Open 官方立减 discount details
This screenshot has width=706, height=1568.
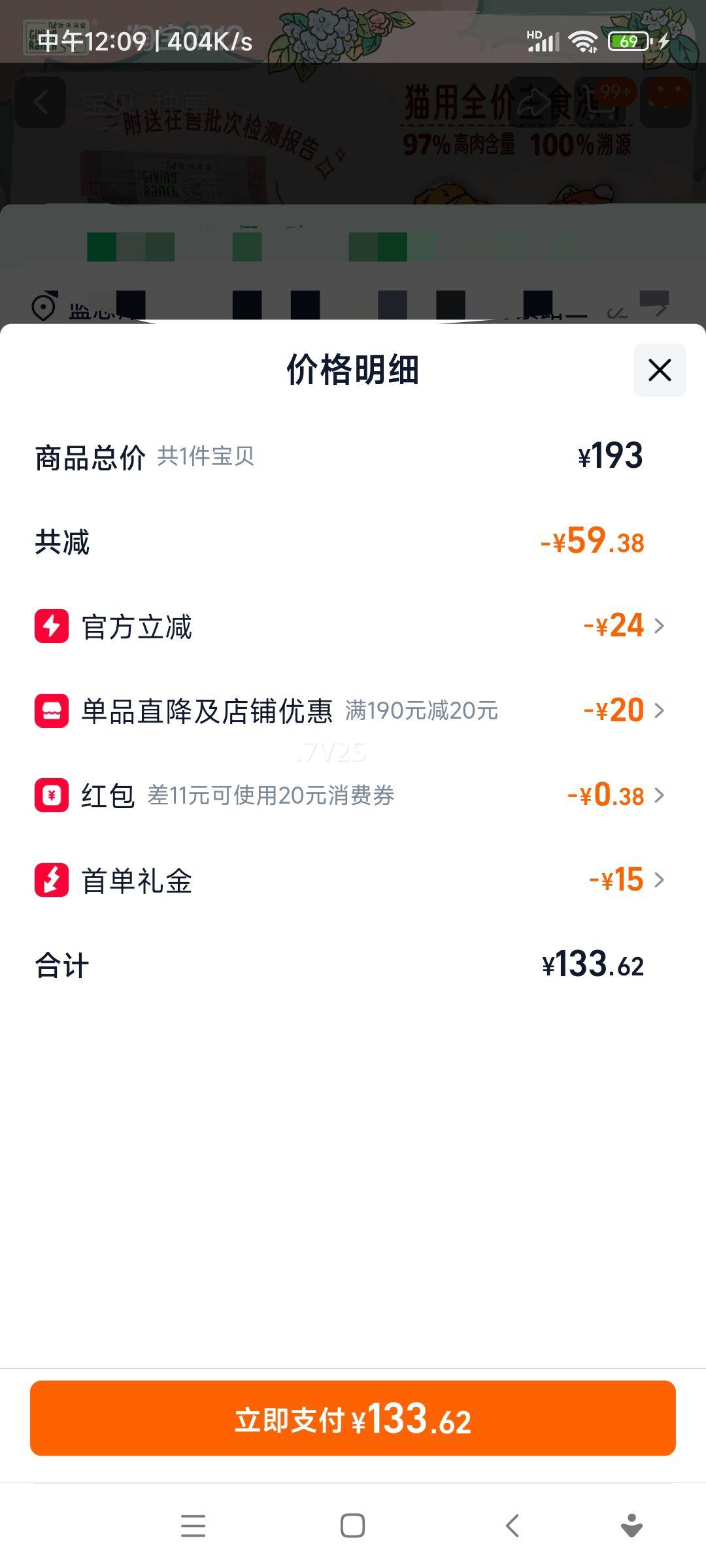pyautogui.click(x=624, y=626)
